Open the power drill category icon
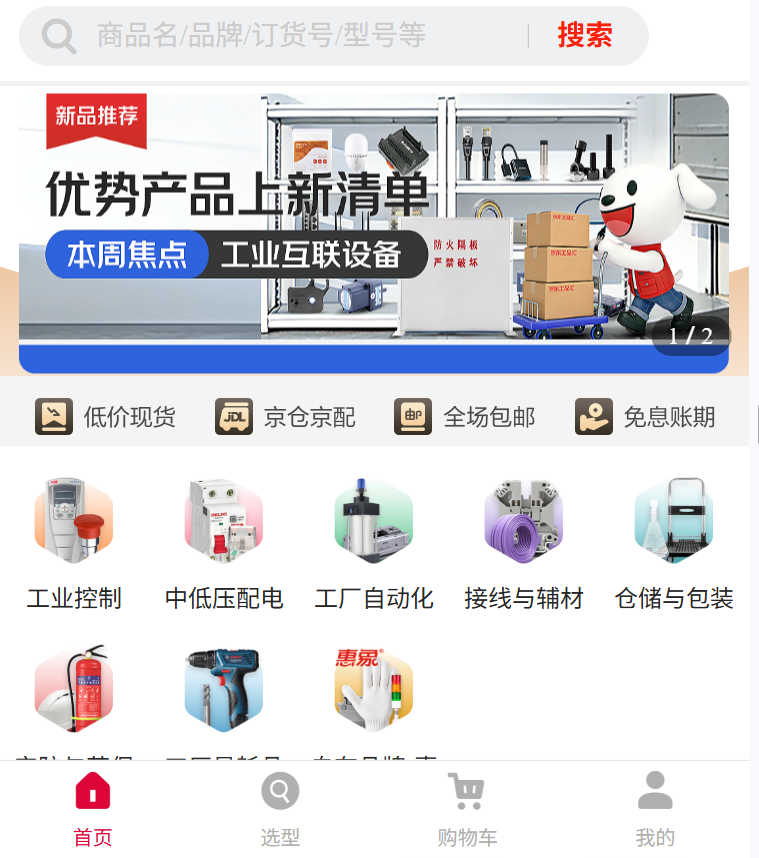The width and height of the screenshot is (759, 858). (224, 690)
